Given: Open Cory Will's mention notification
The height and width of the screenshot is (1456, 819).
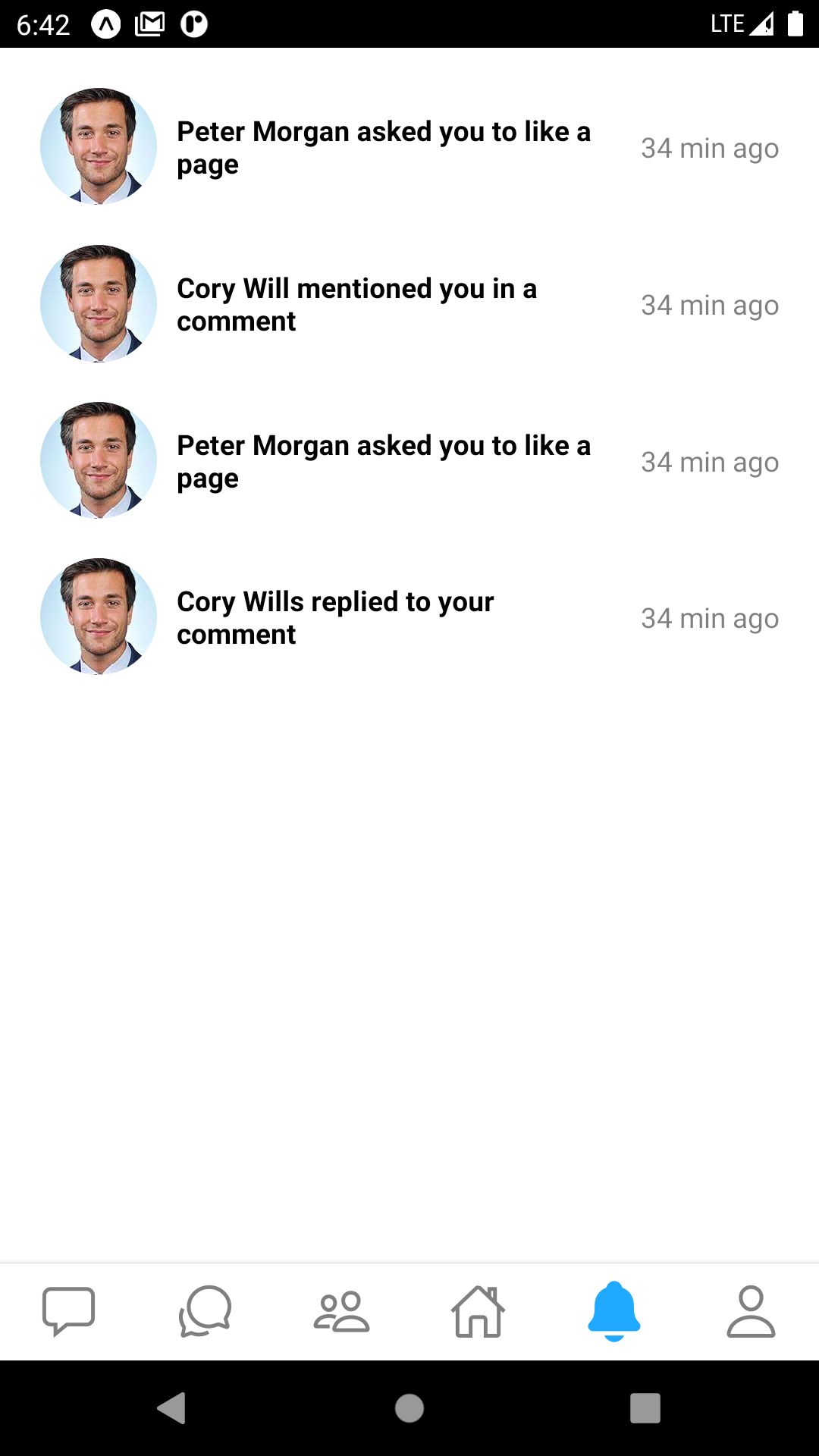Looking at the screenshot, I should click(x=356, y=305).
